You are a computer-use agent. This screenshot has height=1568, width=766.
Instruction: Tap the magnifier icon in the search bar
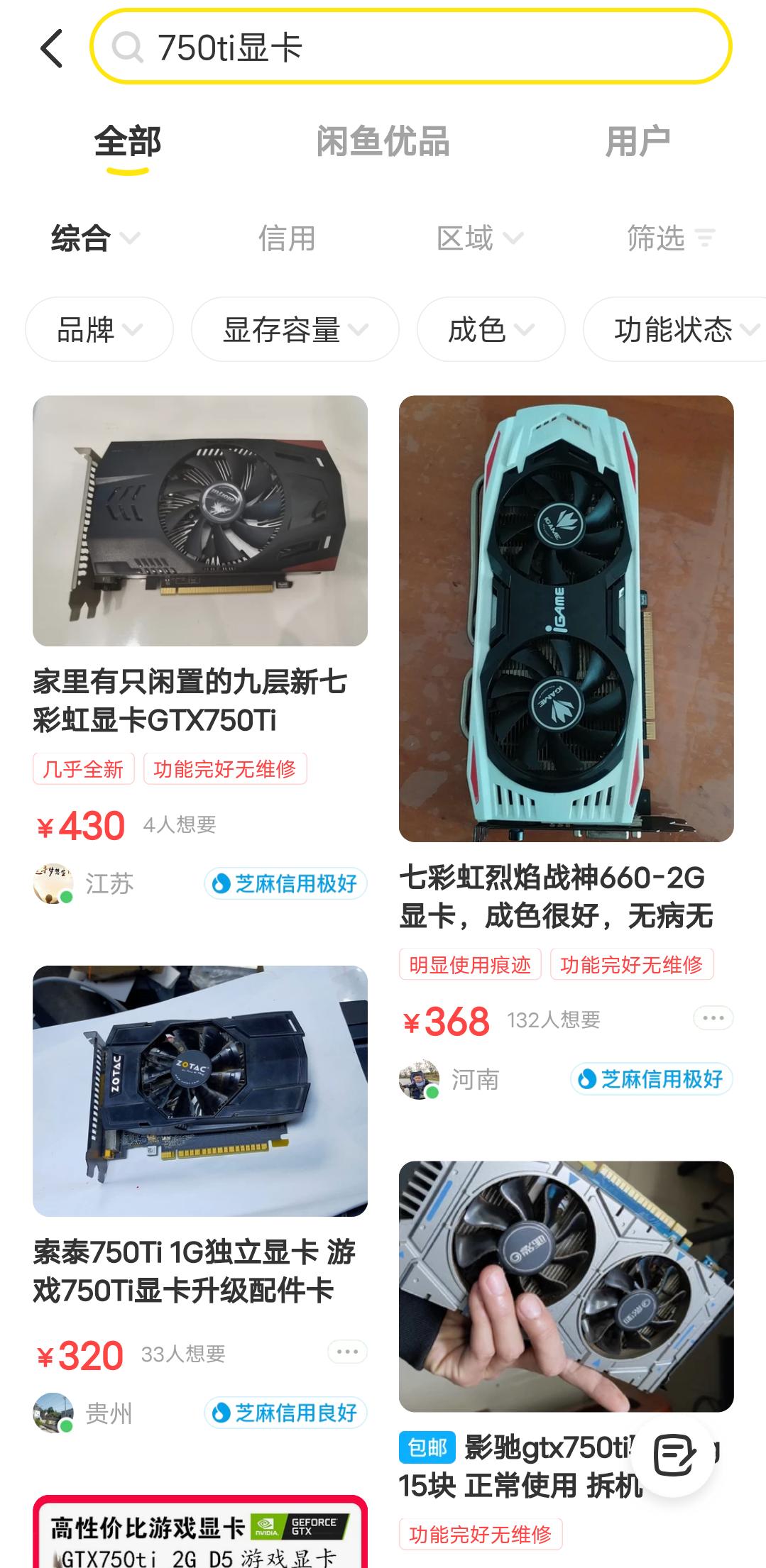pyautogui.click(x=128, y=48)
